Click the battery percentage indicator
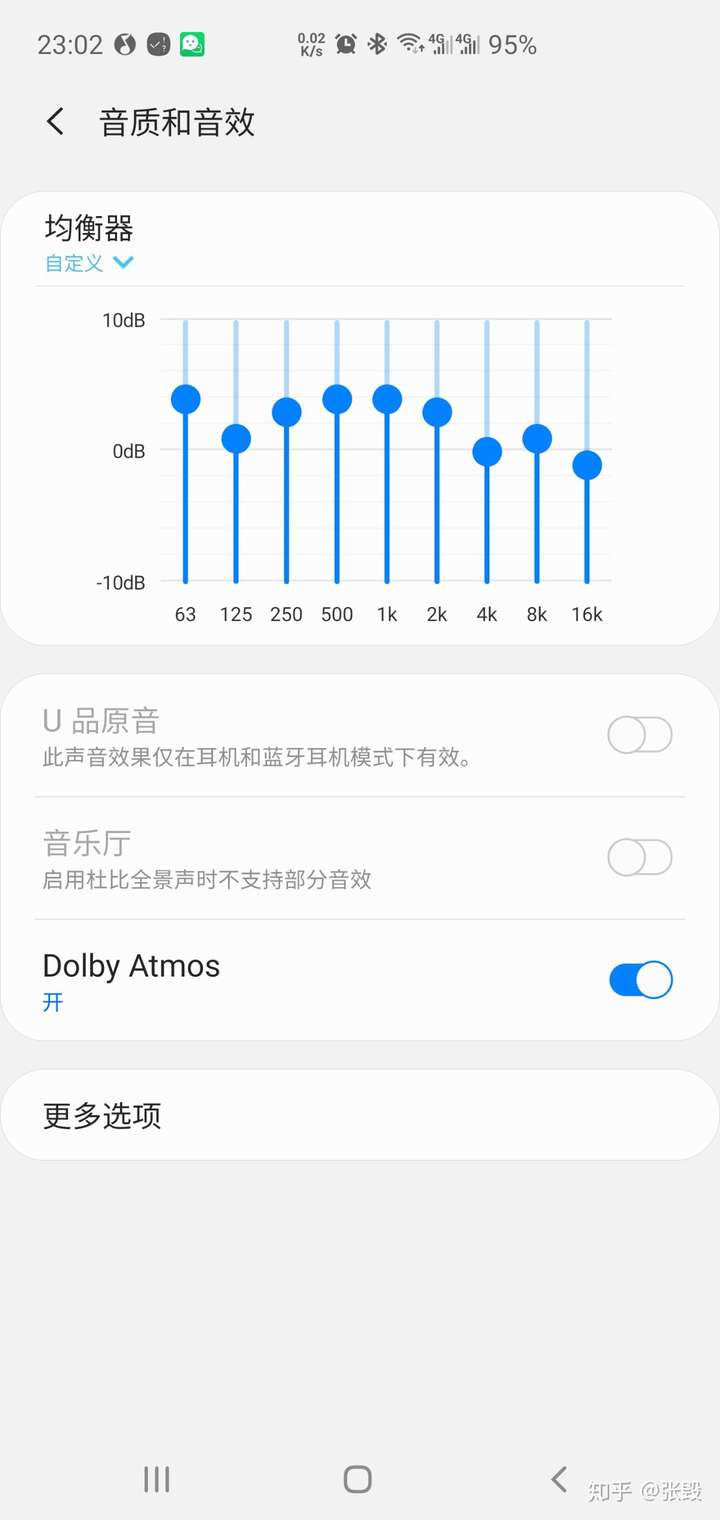This screenshot has width=720, height=1520. [x=511, y=44]
